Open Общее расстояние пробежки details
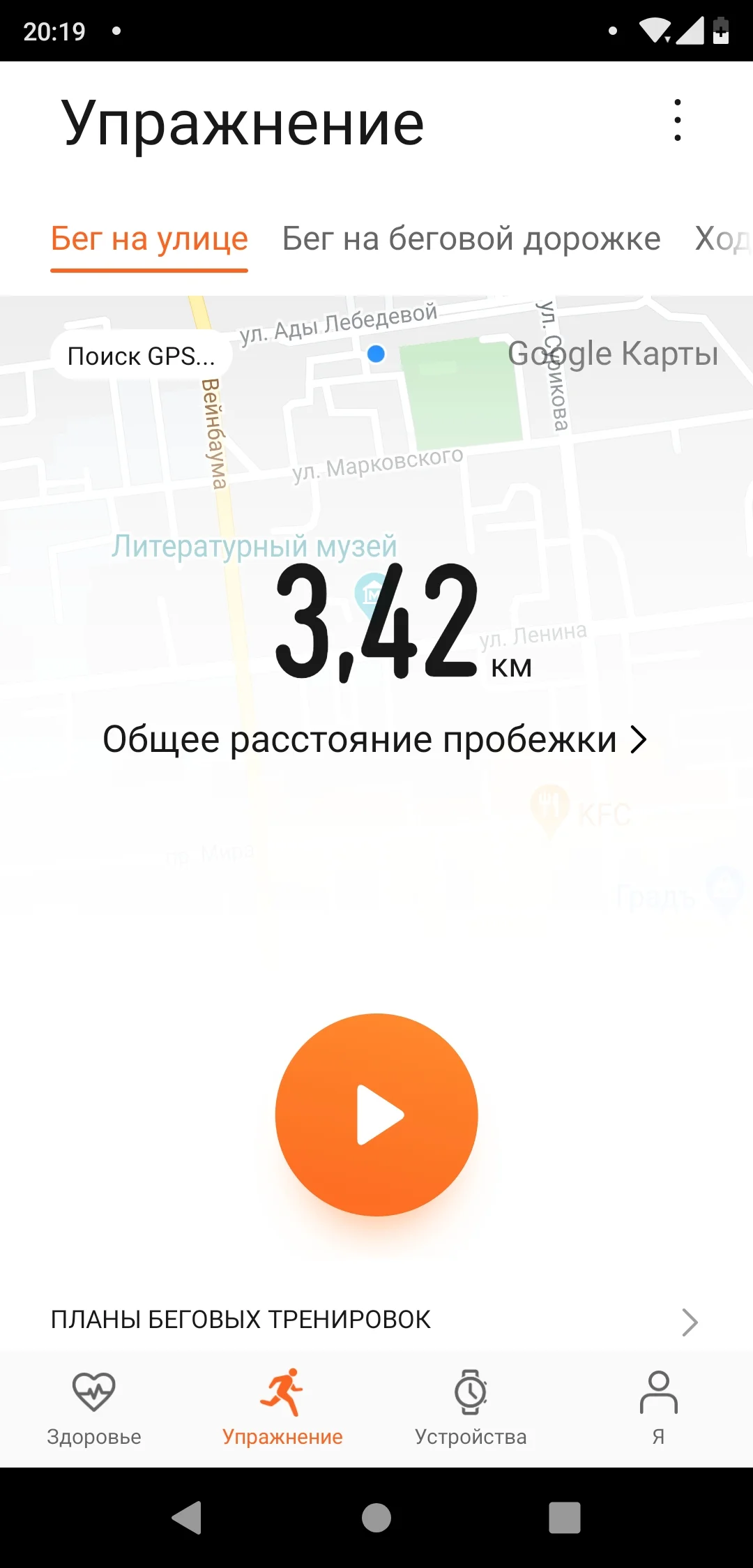Screen dimensions: 753x1568 pos(375,739)
